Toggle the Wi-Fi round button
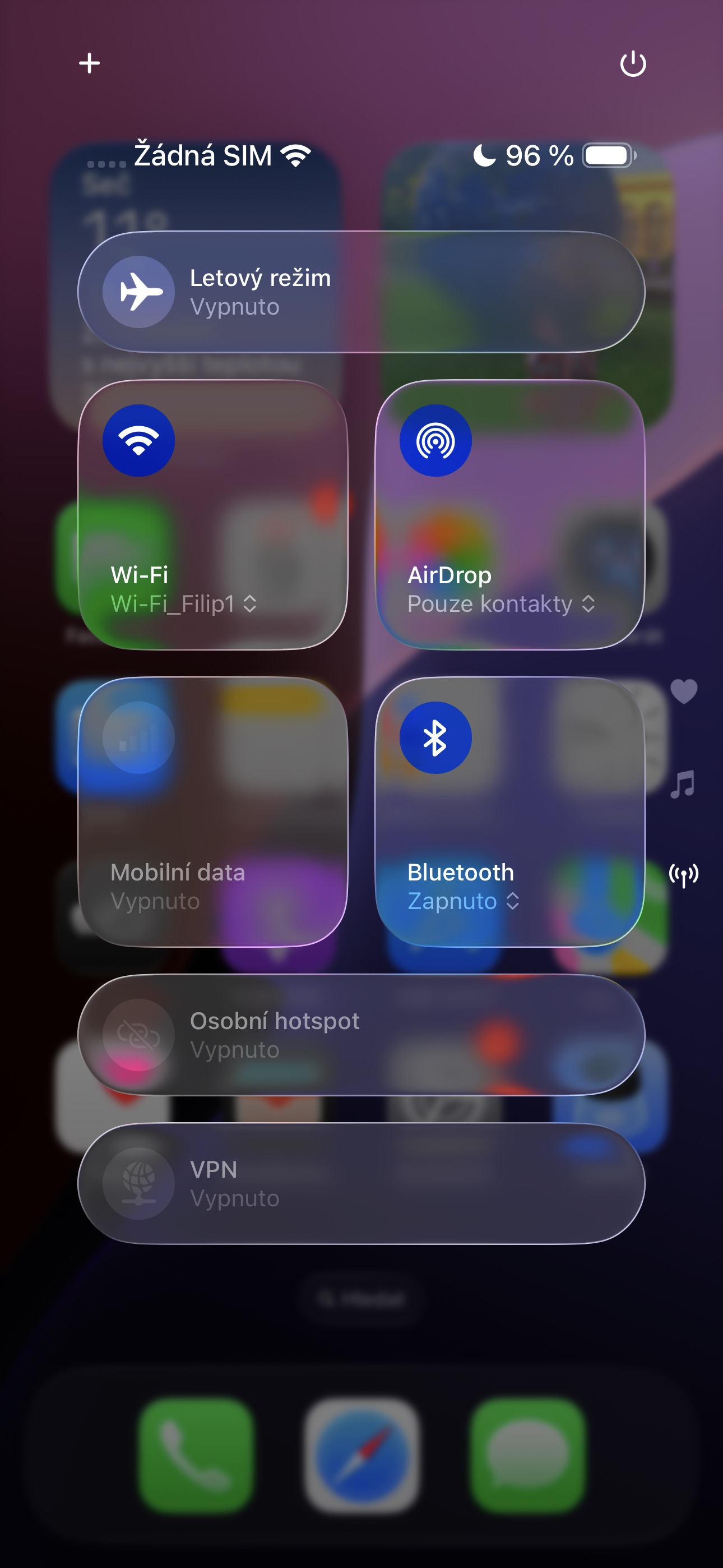 pos(139,440)
